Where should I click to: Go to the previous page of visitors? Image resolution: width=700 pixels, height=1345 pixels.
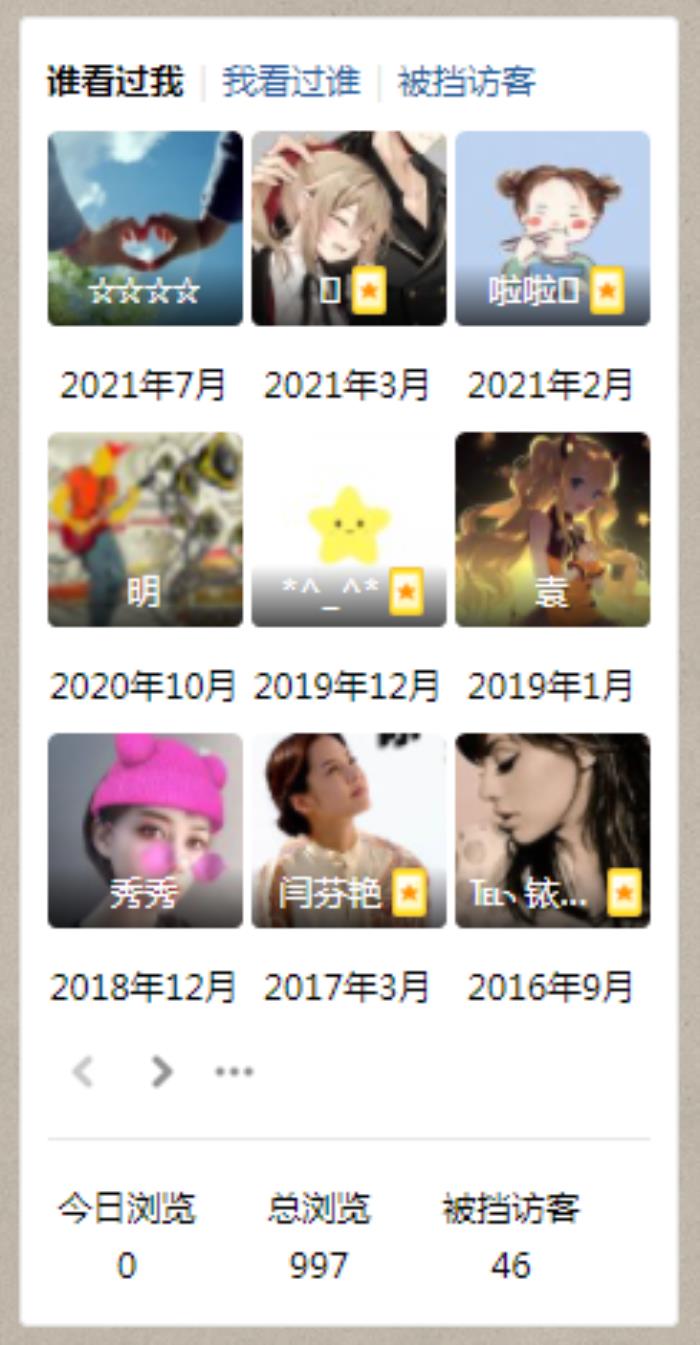(83, 1072)
